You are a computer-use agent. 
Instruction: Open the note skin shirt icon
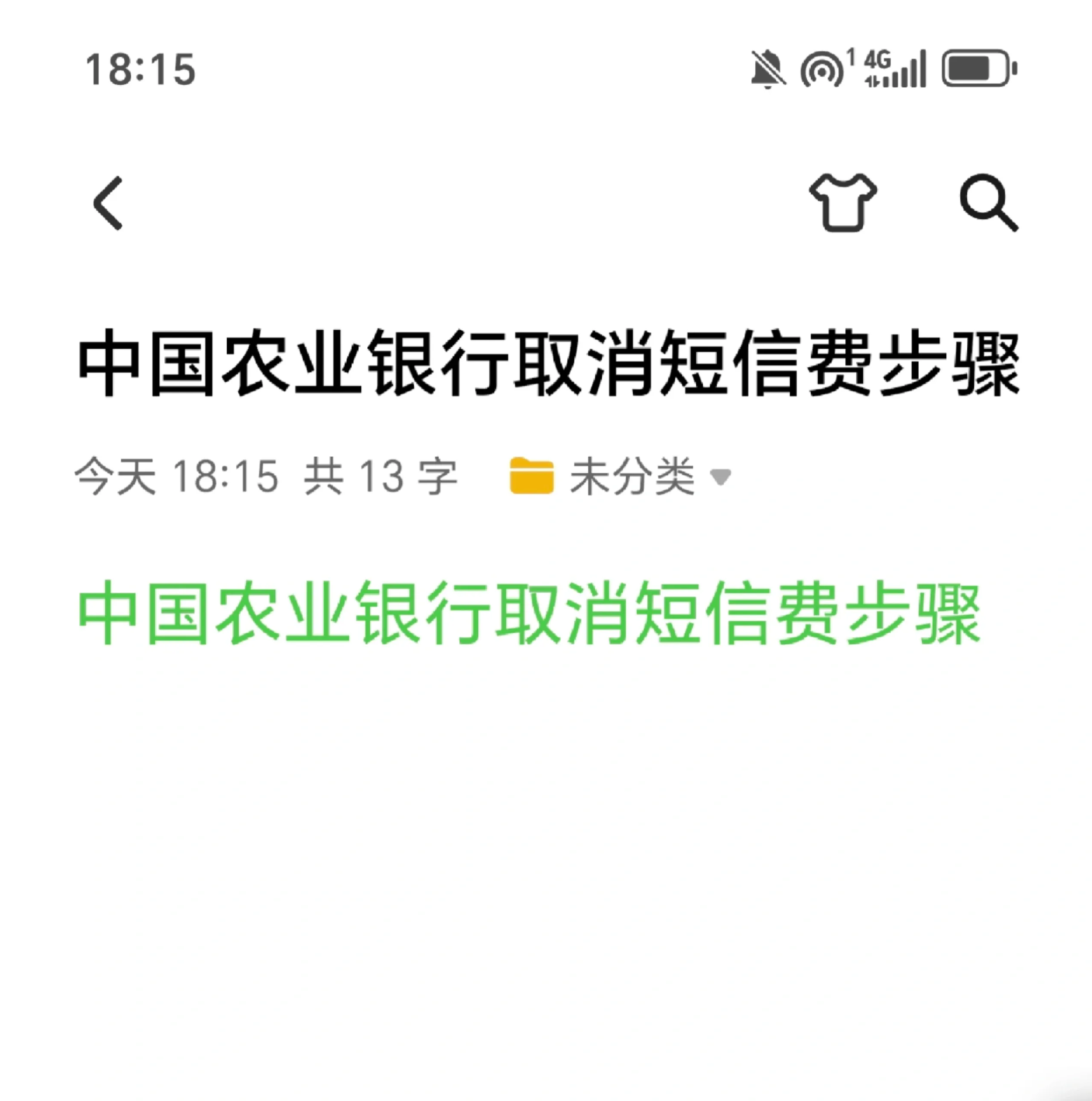(843, 202)
